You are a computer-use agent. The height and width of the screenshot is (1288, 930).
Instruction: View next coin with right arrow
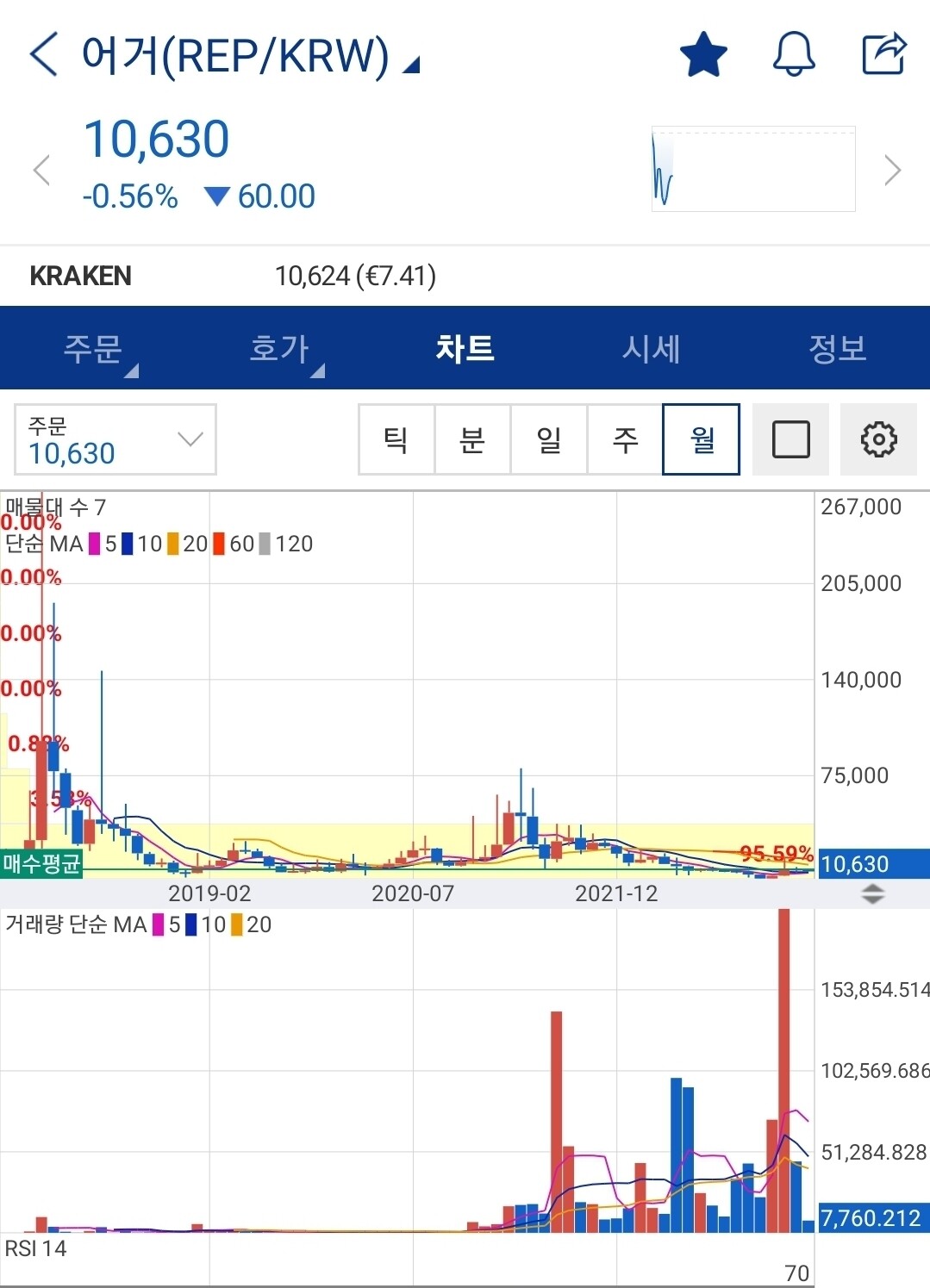(x=892, y=169)
